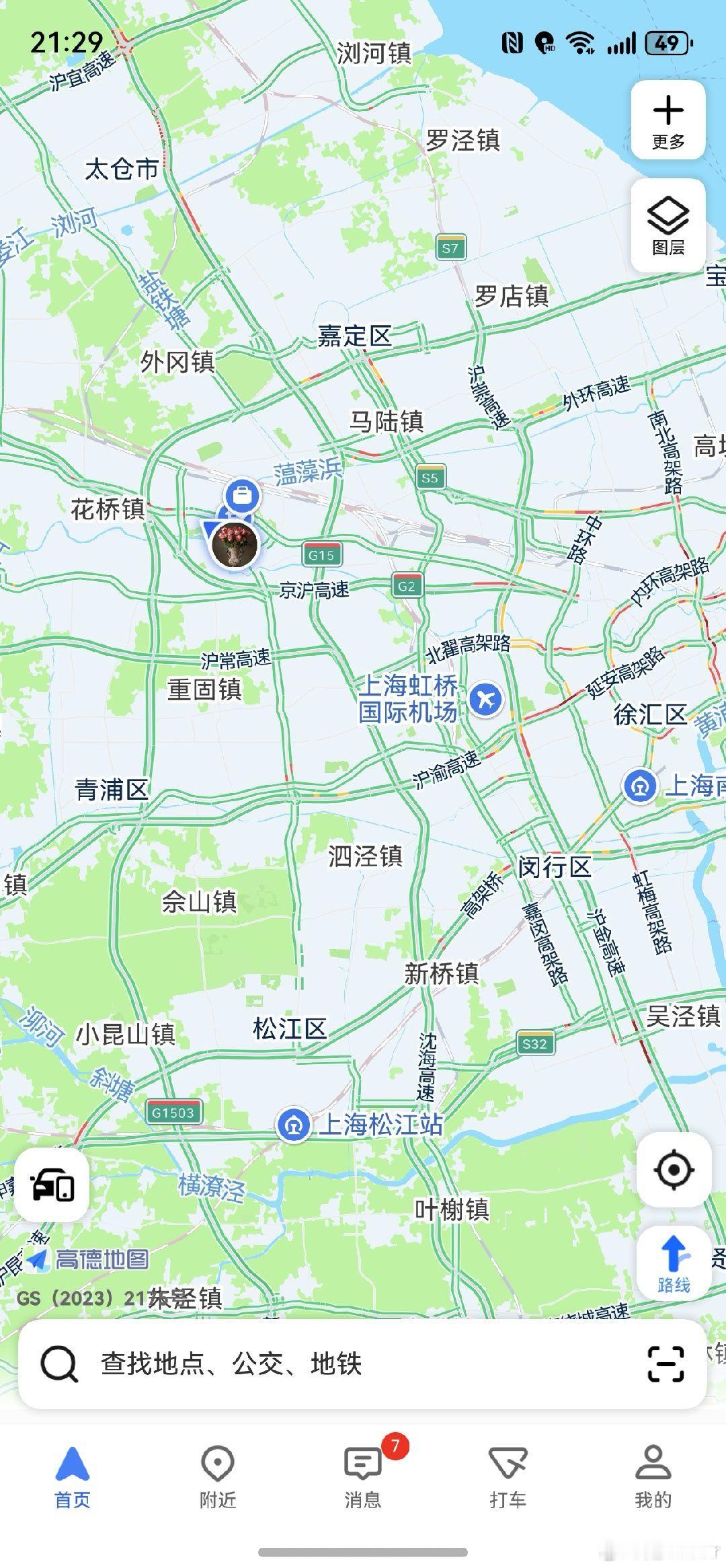Select the driving/road conditions icon bottom left
The height and width of the screenshot is (1568, 726).
[52, 1183]
